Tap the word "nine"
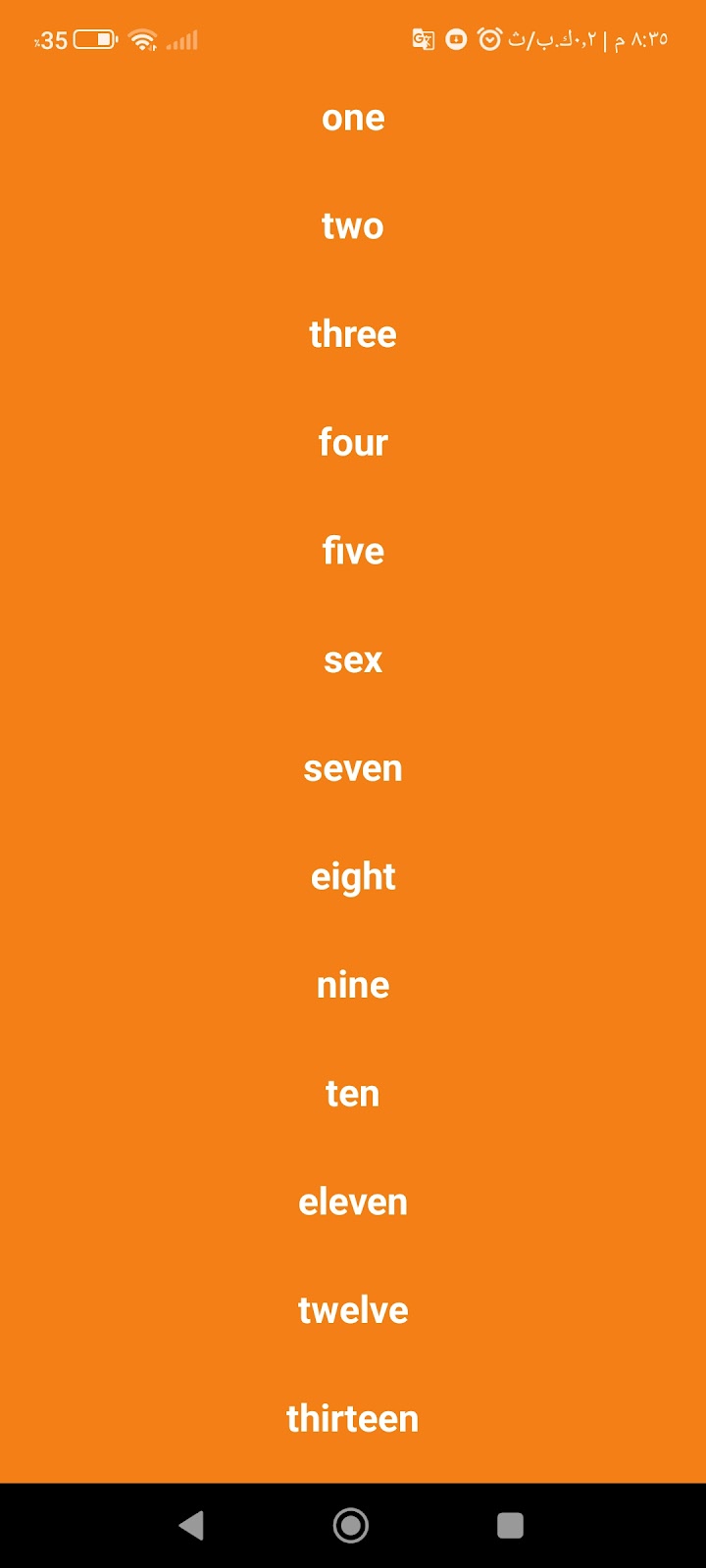706x1568 pixels. (x=353, y=985)
